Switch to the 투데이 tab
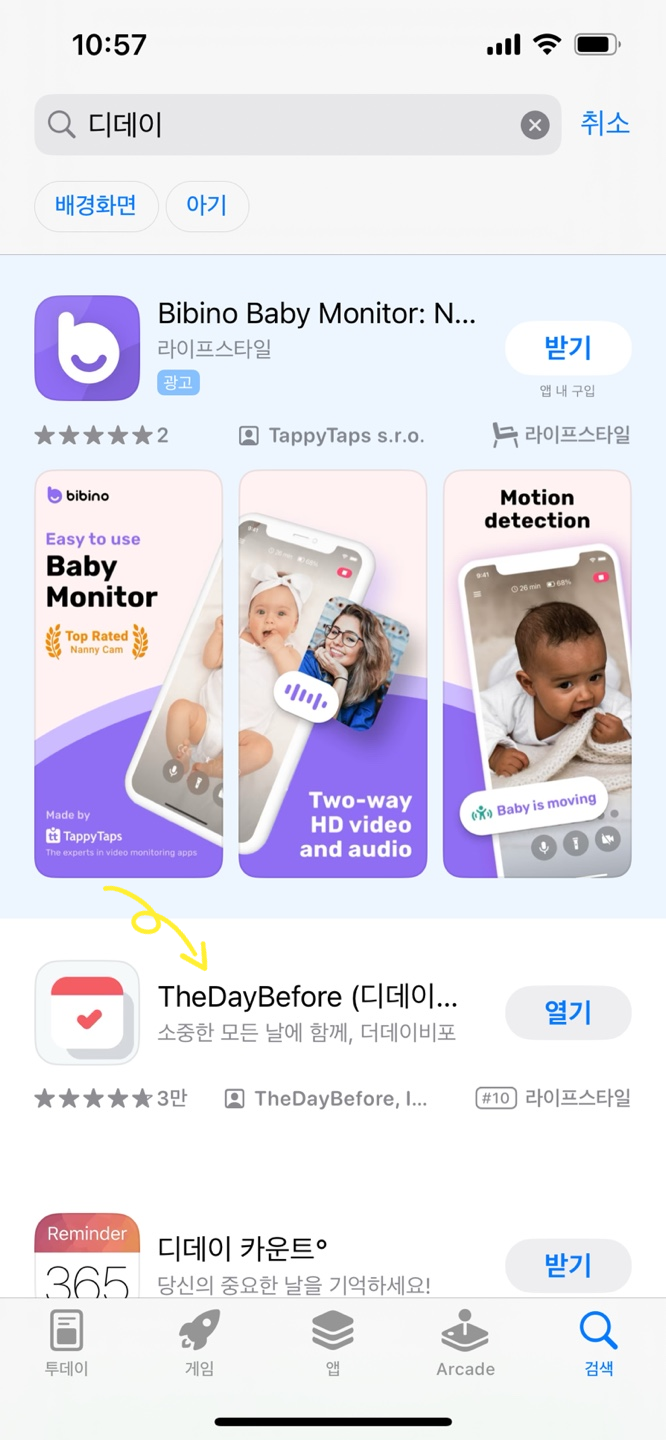Viewport: 666px width, 1440px height. tap(67, 1344)
